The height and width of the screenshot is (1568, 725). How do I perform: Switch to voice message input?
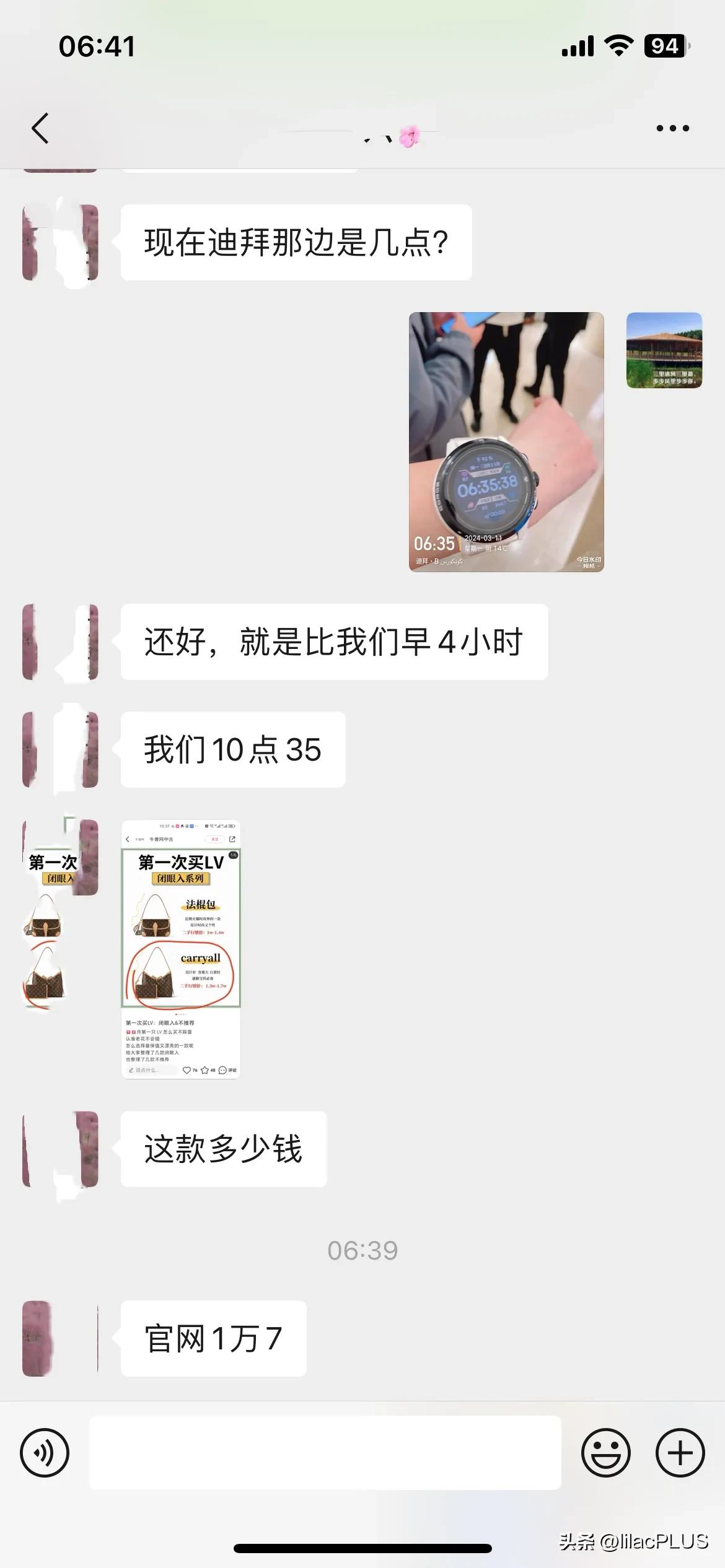[x=45, y=1452]
